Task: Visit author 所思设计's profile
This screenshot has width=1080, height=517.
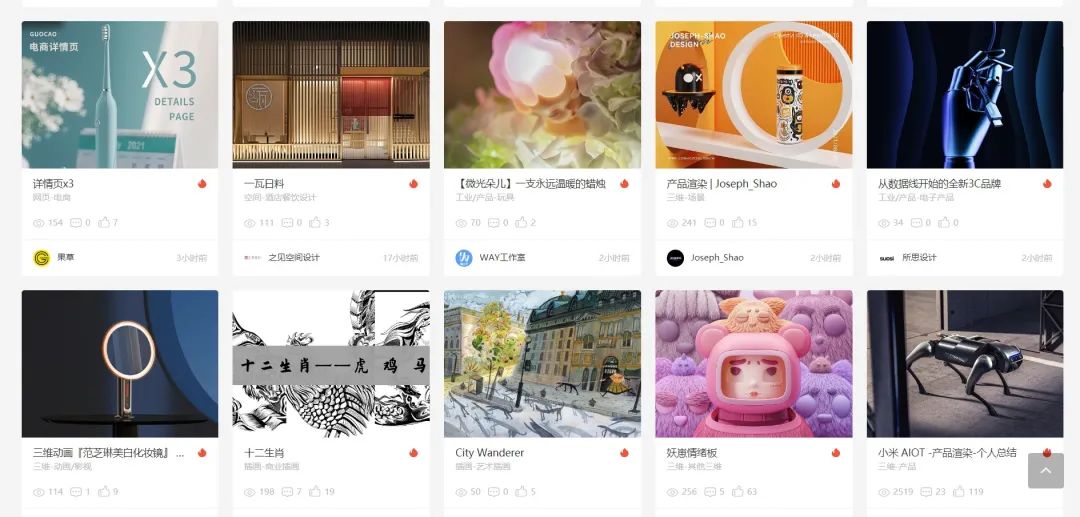Action: click(921, 258)
